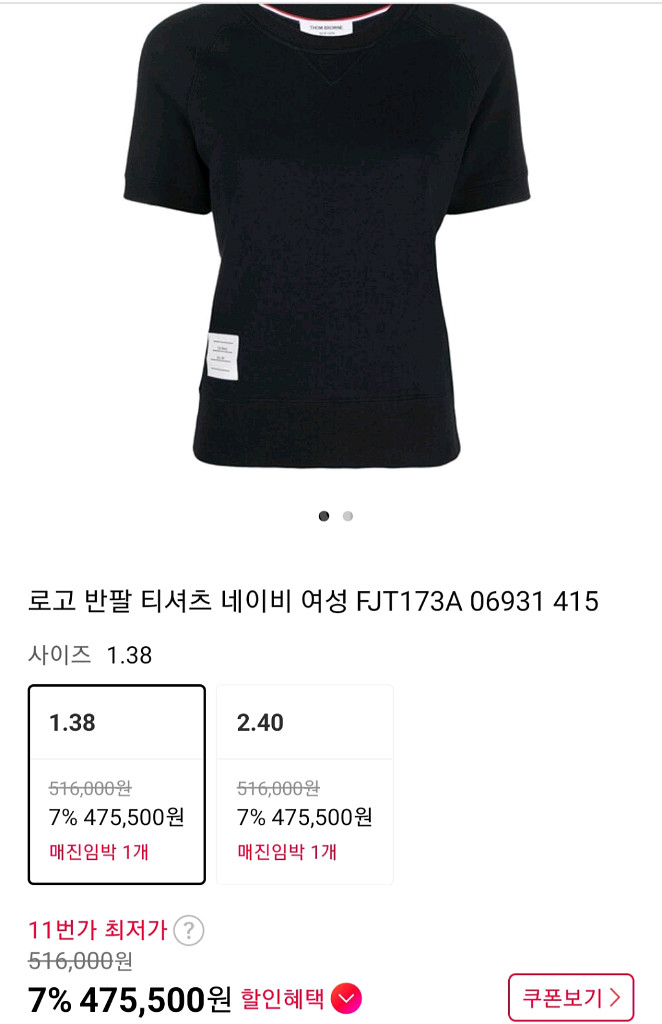The width and height of the screenshot is (662, 1024).
Task: Open the 쿠폰보기 coupon button
Action: [570, 997]
